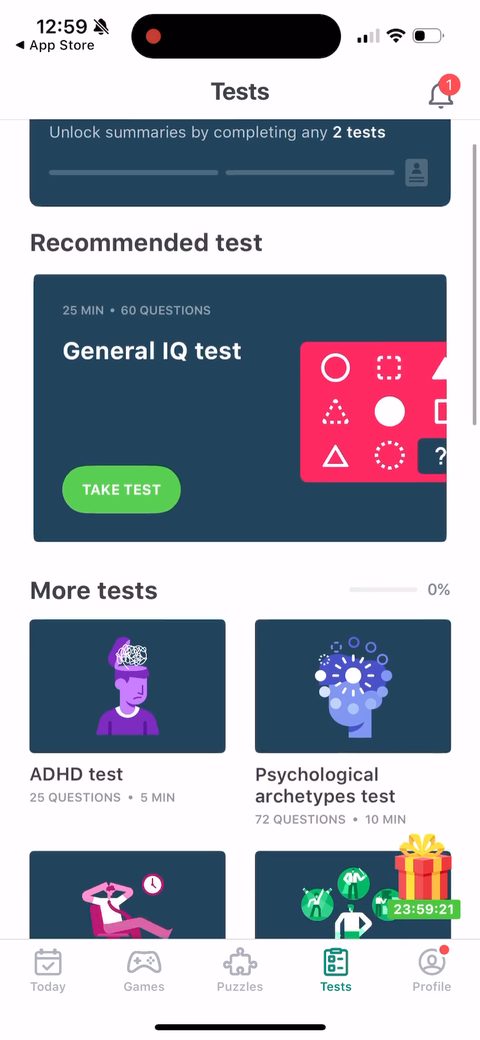Open the notifications bell
This screenshot has height=1040, width=480.
click(442, 92)
